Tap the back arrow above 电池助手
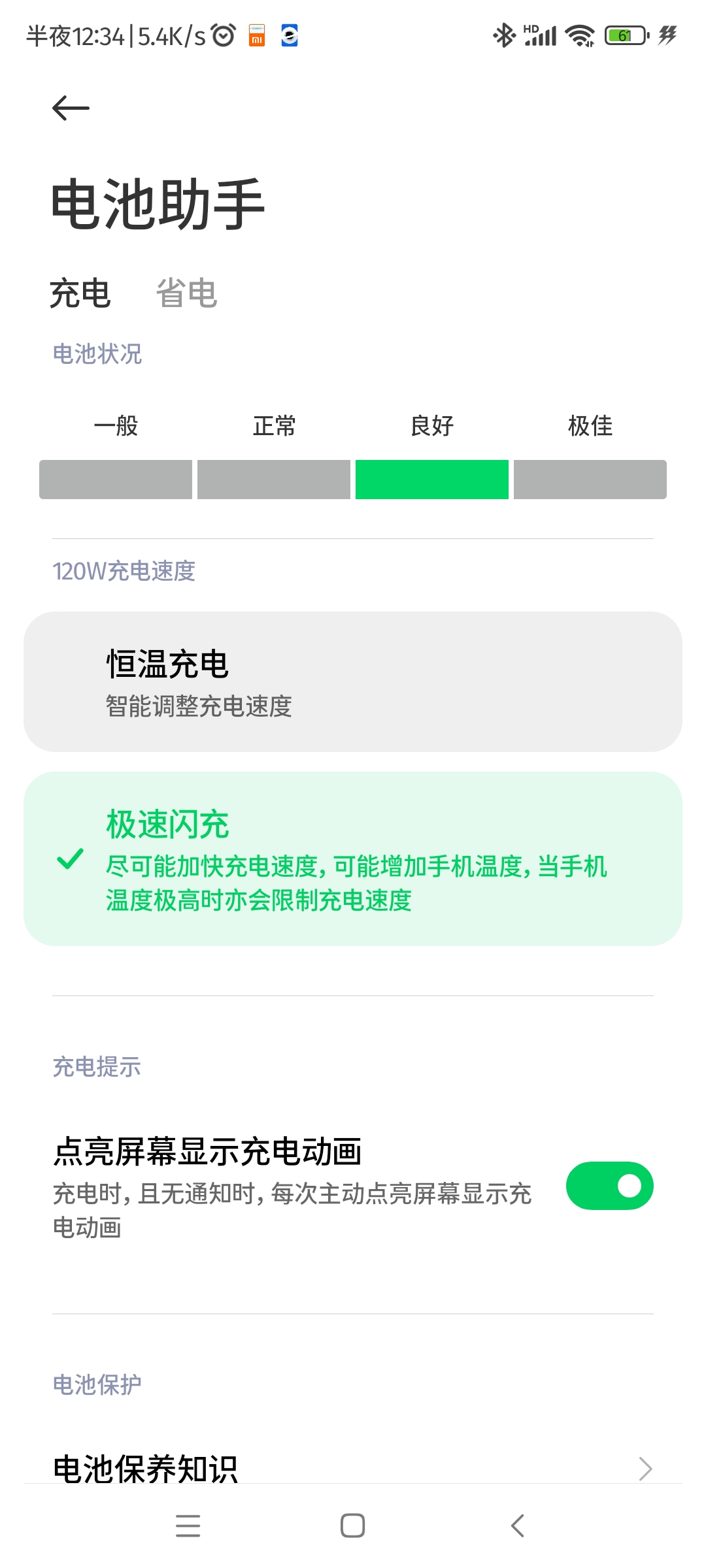Viewport: 706px width, 1568px height. click(71, 108)
